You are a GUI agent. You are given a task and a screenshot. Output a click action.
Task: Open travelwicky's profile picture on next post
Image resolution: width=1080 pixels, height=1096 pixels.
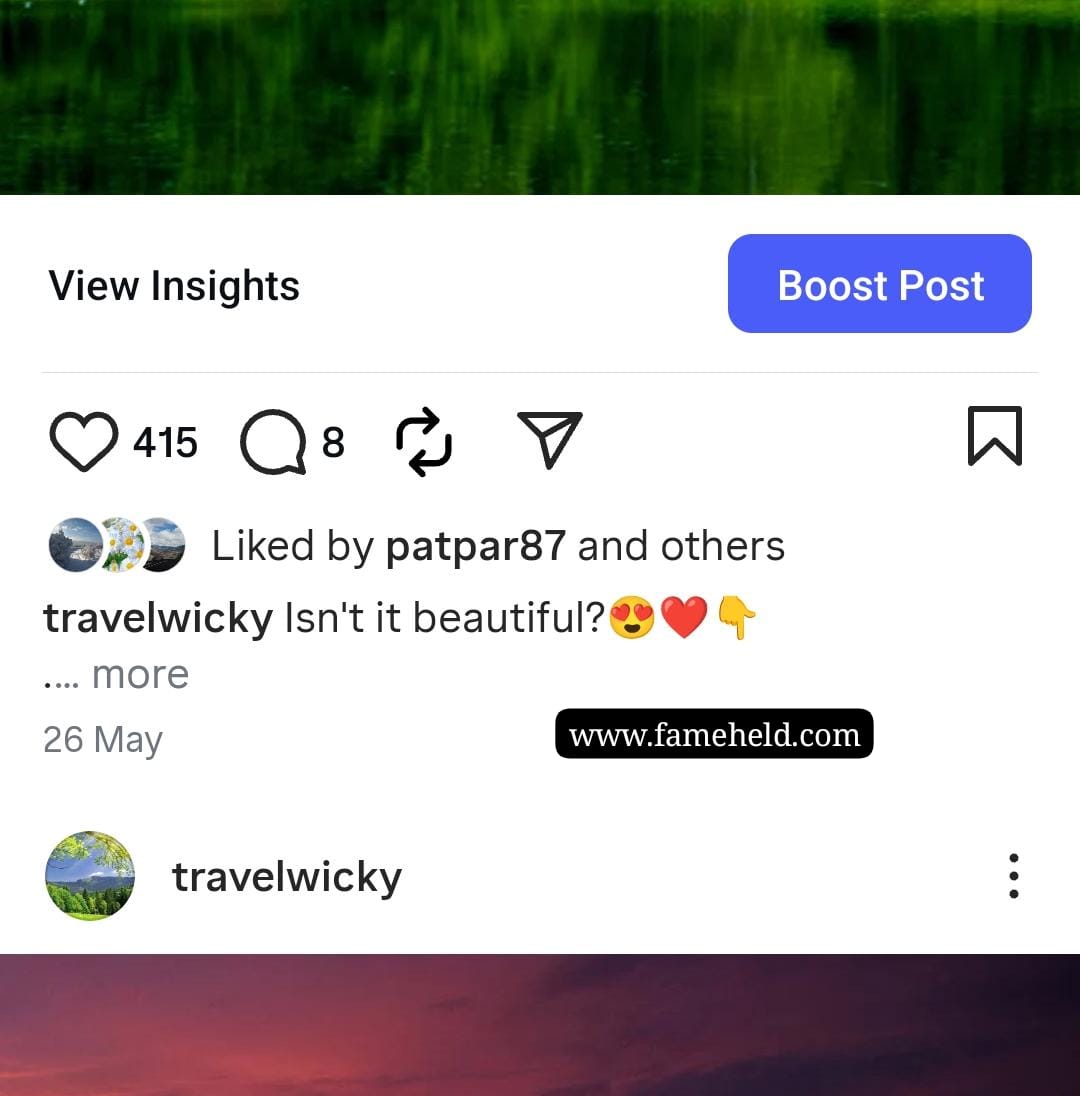[90, 876]
